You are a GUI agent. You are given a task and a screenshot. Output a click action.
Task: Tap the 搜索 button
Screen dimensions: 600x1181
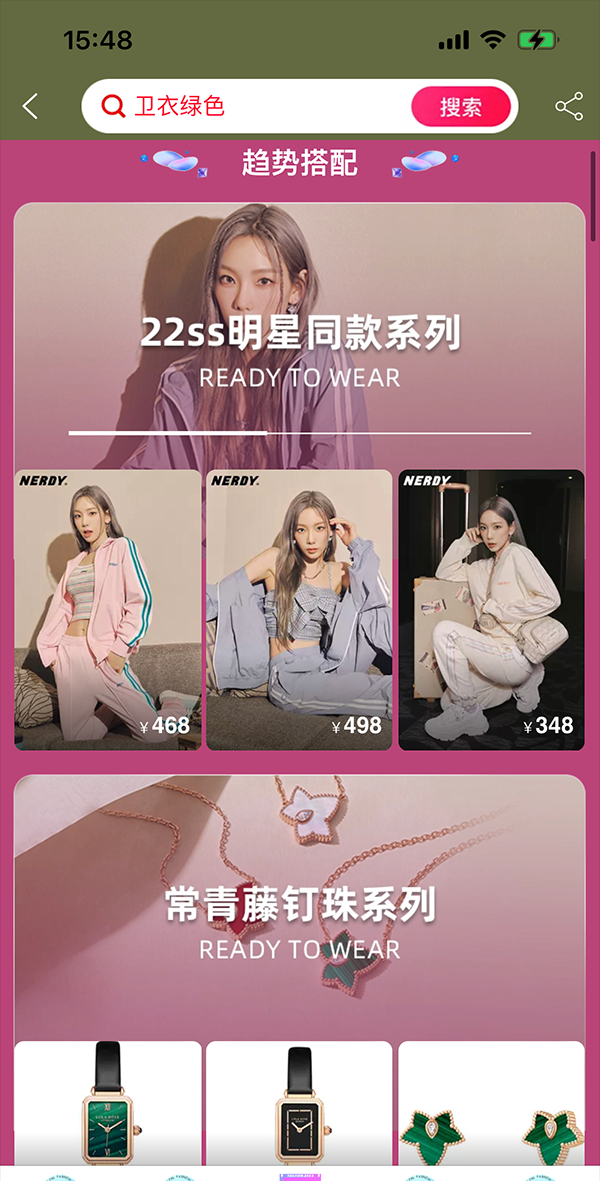[461, 106]
